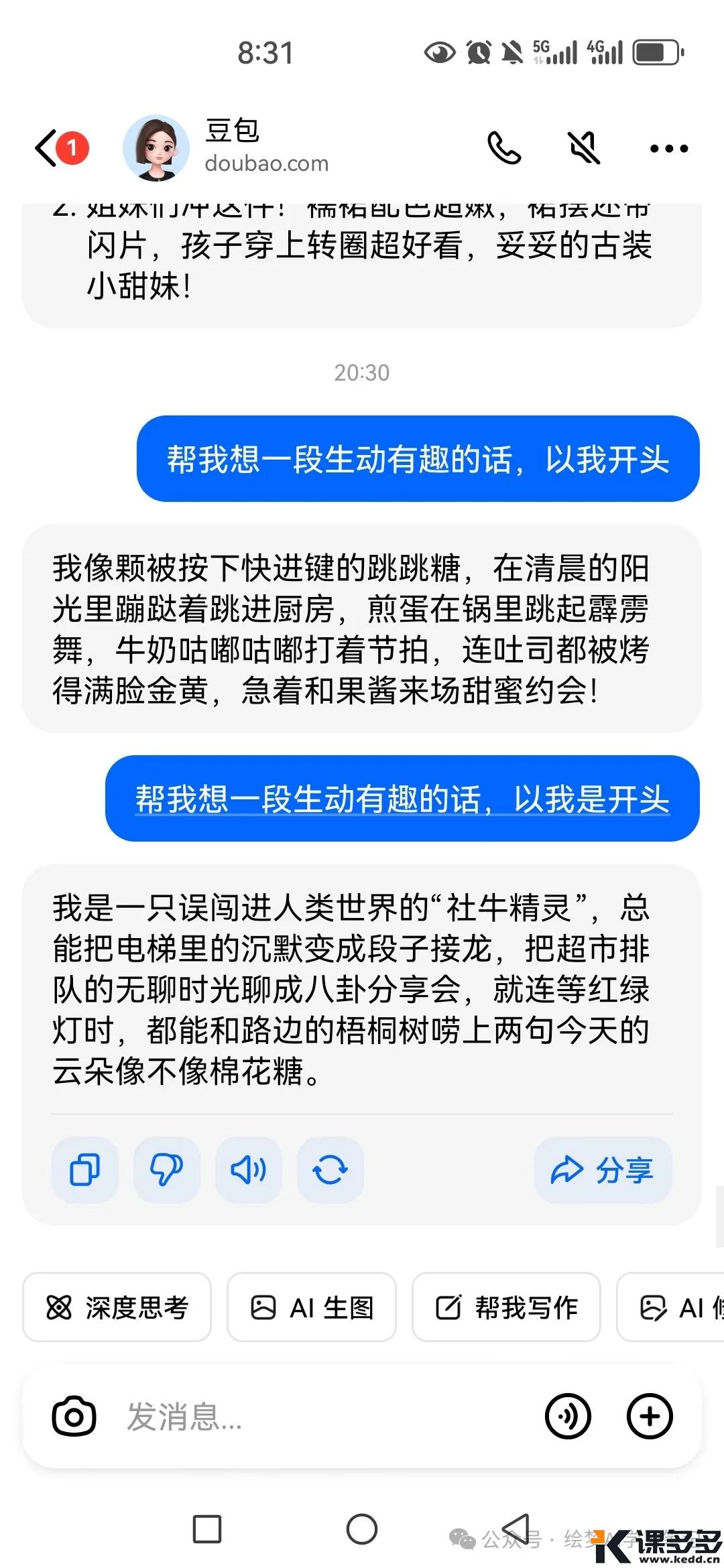724x1568 pixels.
Task: Choose the 帮我写作 chip
Action: point(506,1307)
